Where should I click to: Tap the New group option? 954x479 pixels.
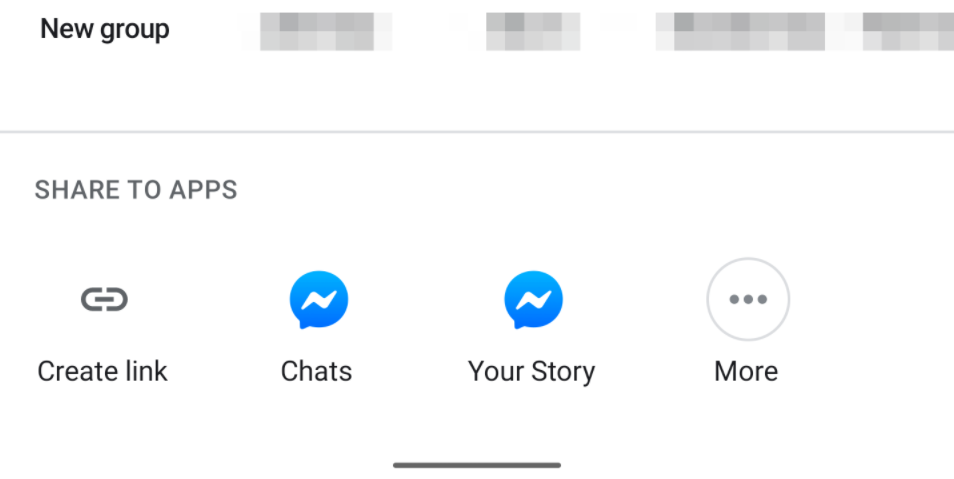click(x=104, y=30)
